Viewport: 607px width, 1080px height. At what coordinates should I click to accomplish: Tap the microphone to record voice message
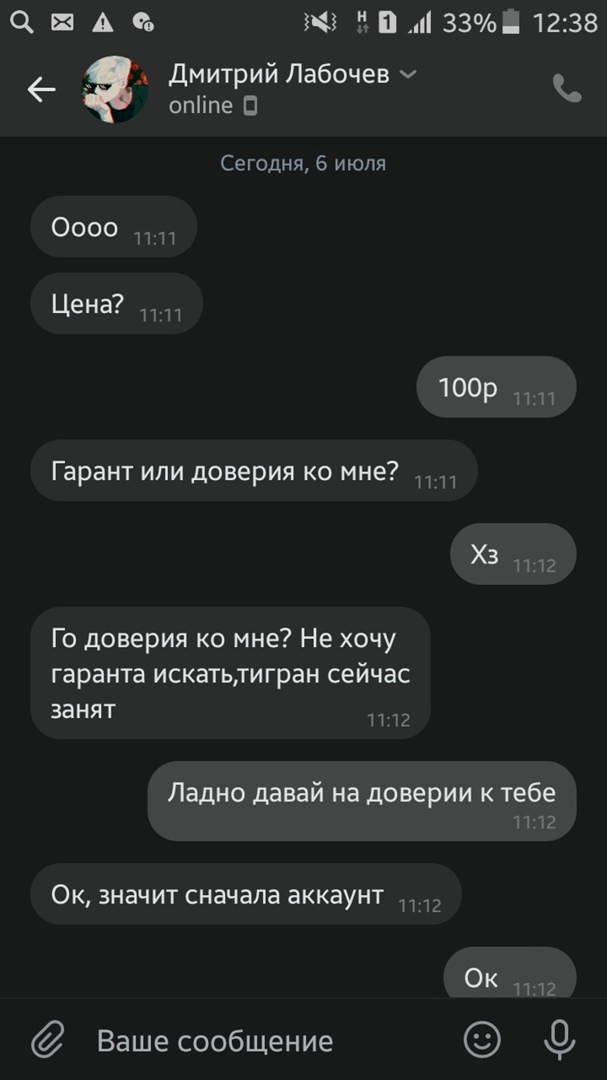pyautogui.click(x=559, y=1040)
